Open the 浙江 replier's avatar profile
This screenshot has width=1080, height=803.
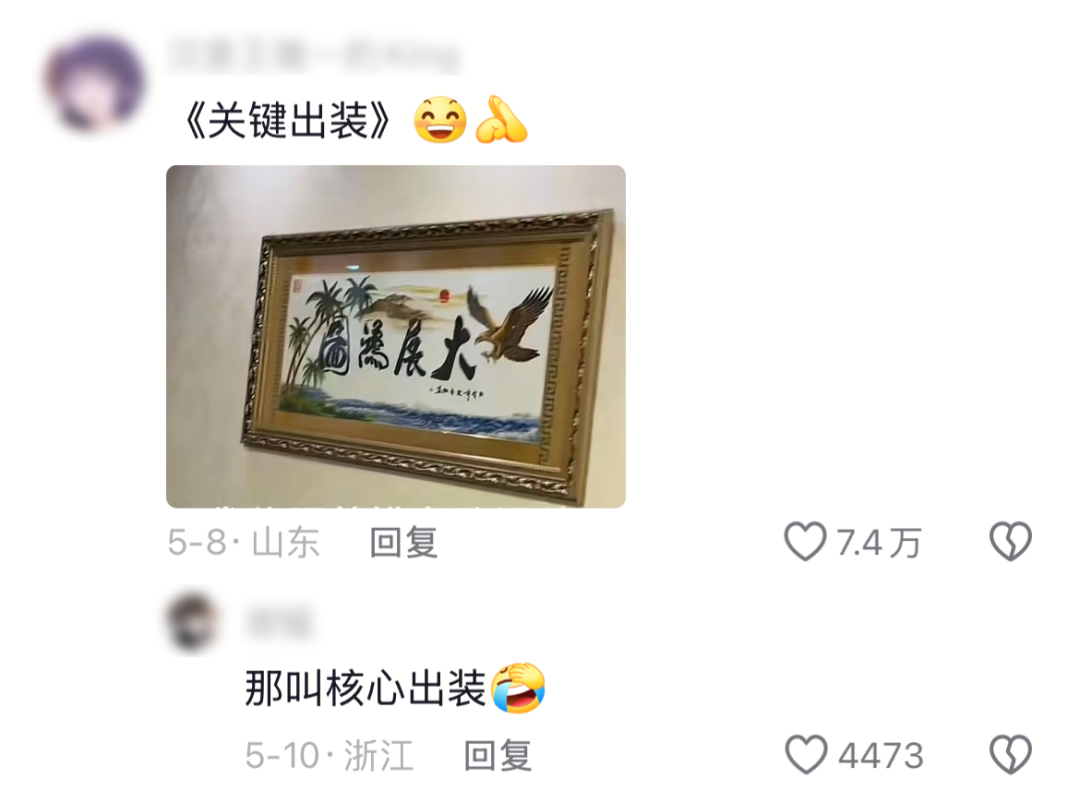pos(192,624)
